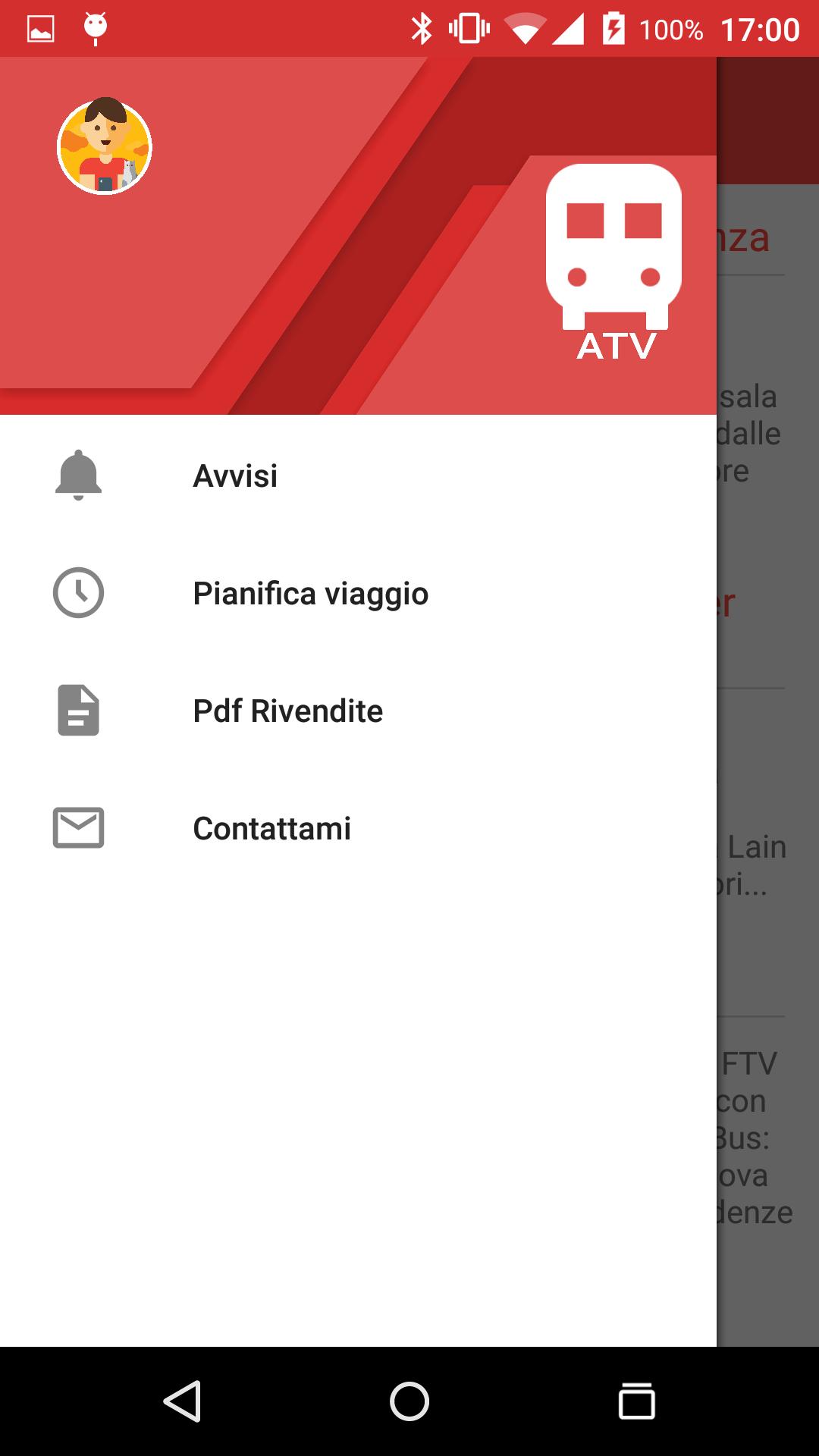Tap the Home navigation button
This screenshot has height=1456, width=819.
409,1401
